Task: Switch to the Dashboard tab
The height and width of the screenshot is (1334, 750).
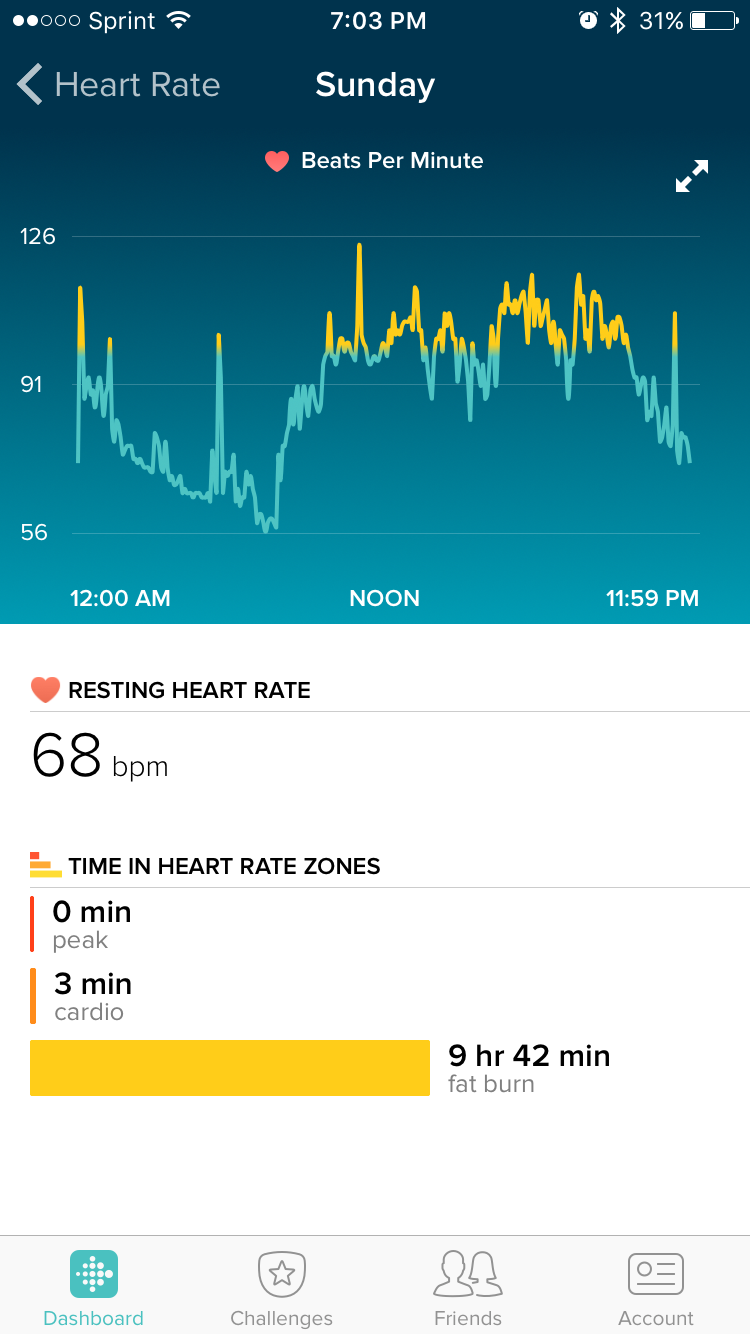Action: click(x=94, y=1288)
